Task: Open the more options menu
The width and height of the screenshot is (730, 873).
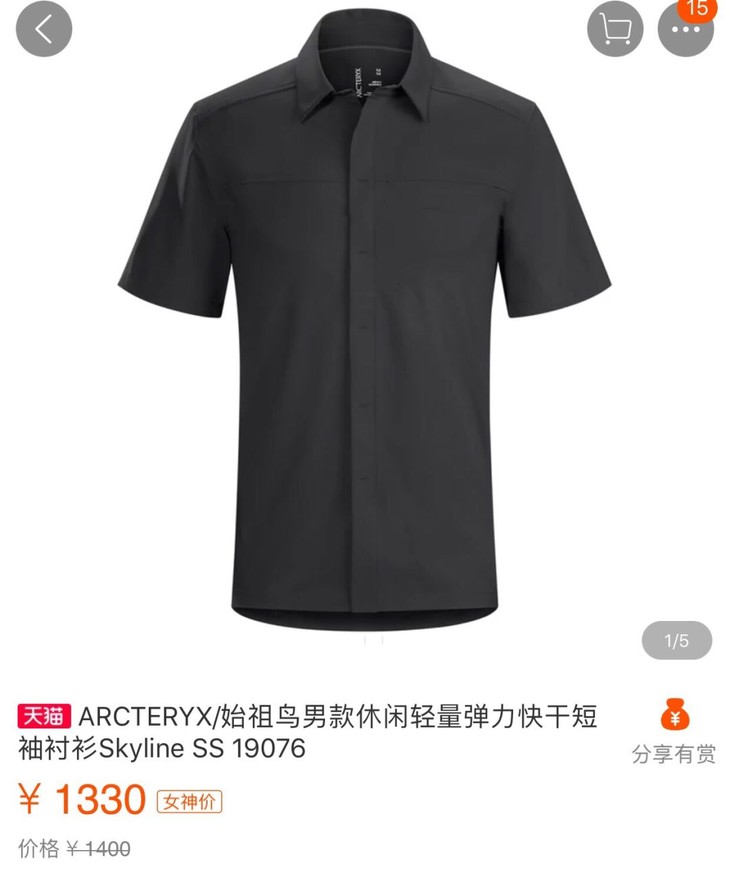Action: coord(685,28)
